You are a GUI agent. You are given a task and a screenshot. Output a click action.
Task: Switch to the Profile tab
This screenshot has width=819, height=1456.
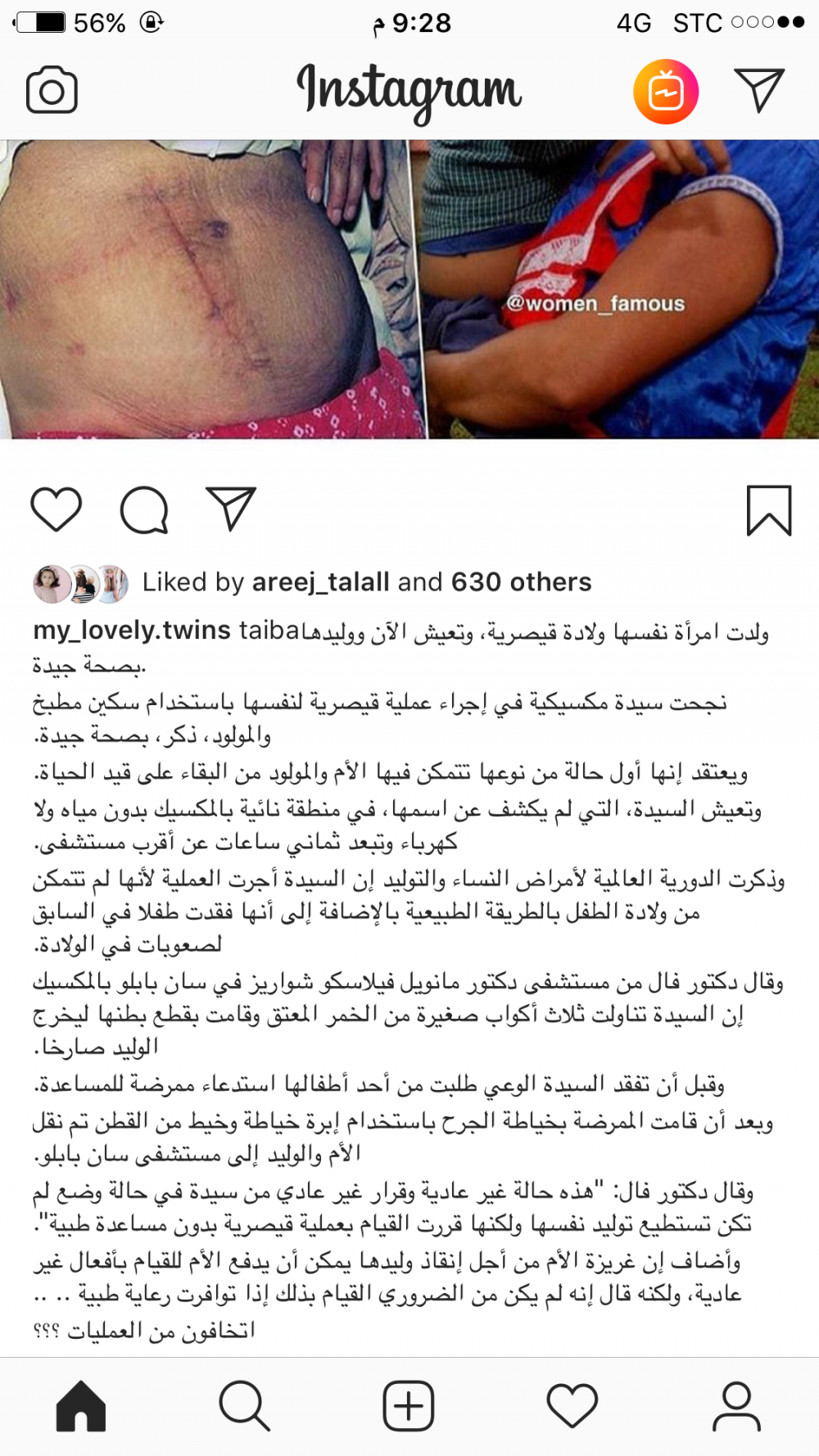[x=736, y=1406]
